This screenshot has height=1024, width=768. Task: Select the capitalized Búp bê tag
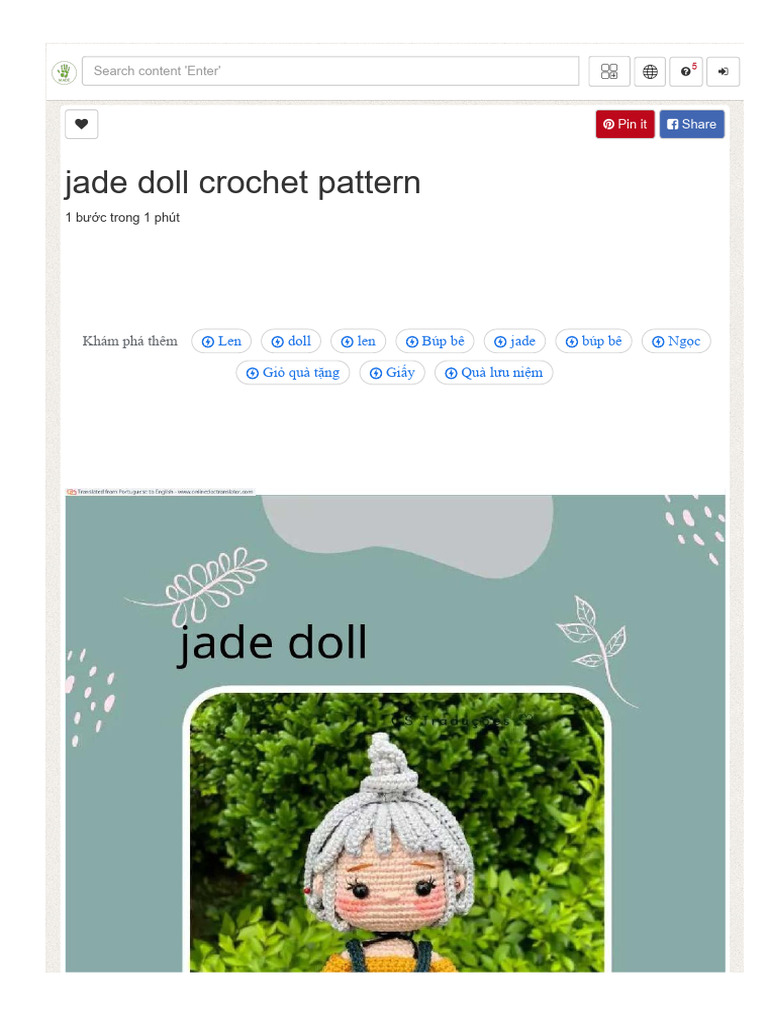coord(435,341)
